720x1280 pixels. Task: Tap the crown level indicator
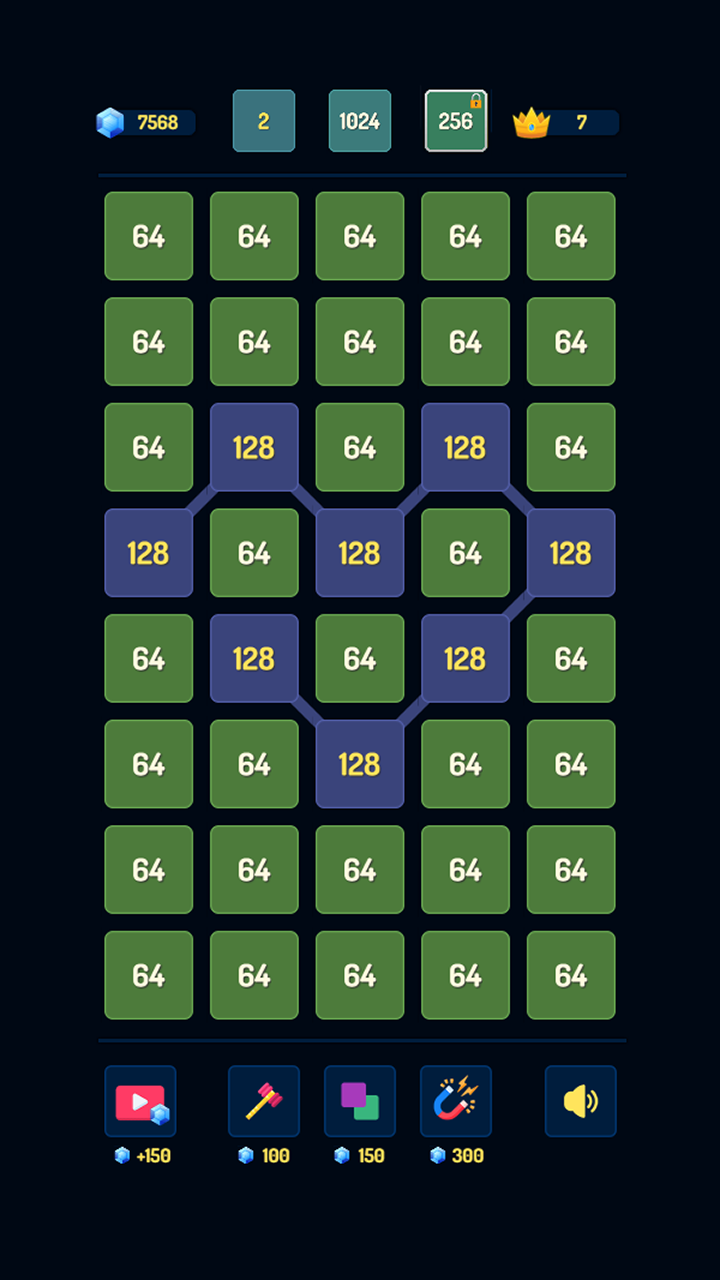click(566, 123)
